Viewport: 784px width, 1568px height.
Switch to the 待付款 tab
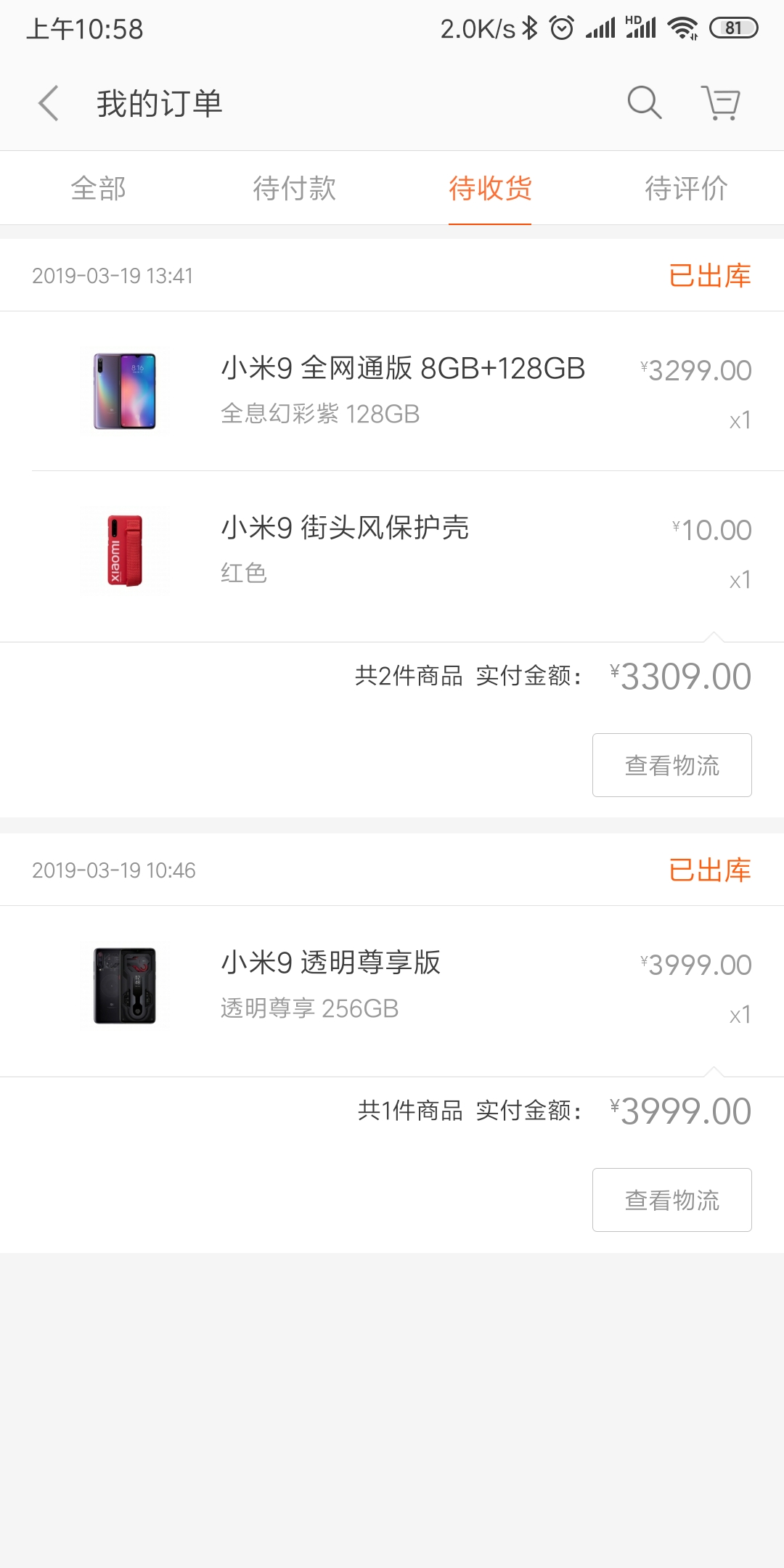(x=294, y=189)
